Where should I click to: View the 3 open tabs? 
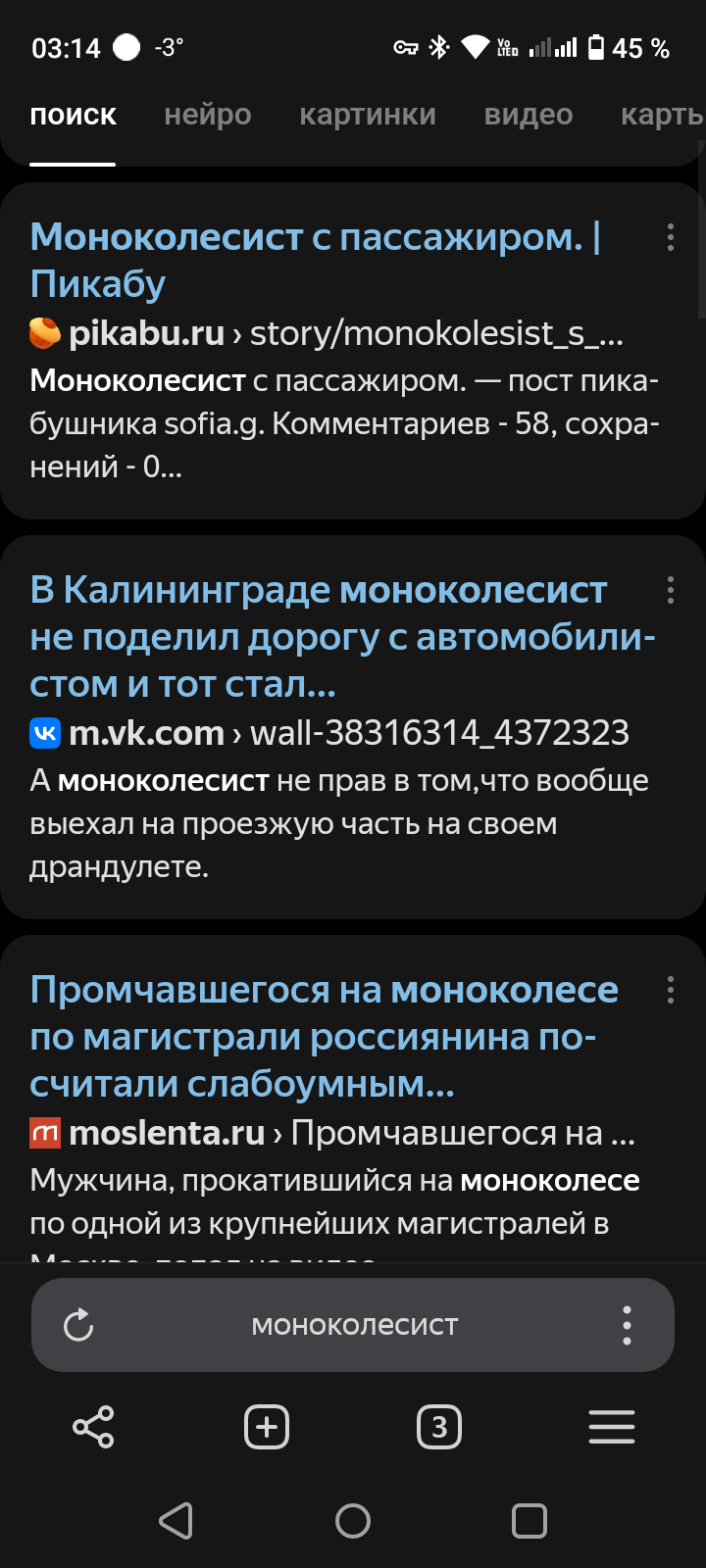coord(439,1427)
